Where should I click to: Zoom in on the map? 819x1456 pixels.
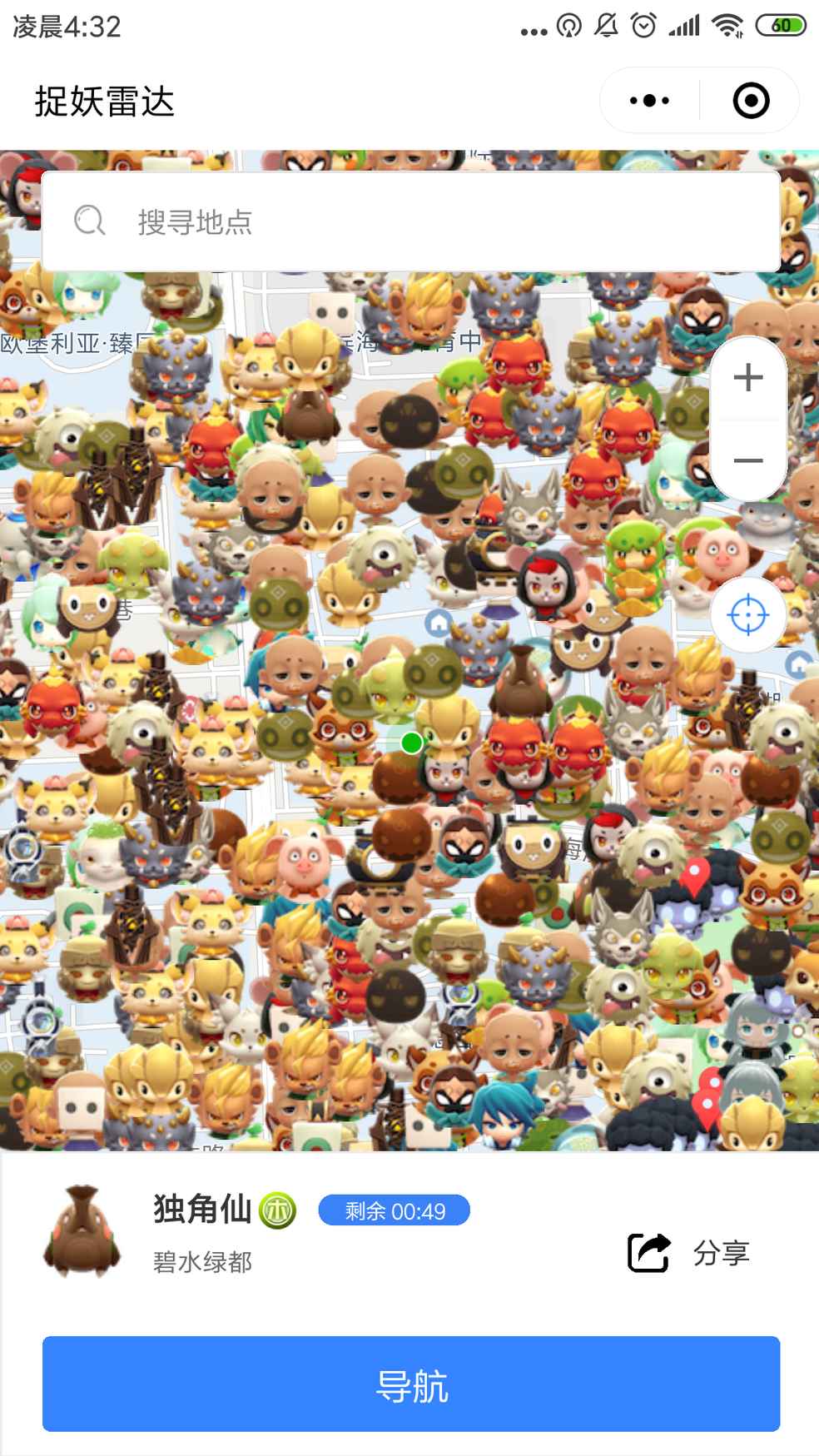click(747, 378)
